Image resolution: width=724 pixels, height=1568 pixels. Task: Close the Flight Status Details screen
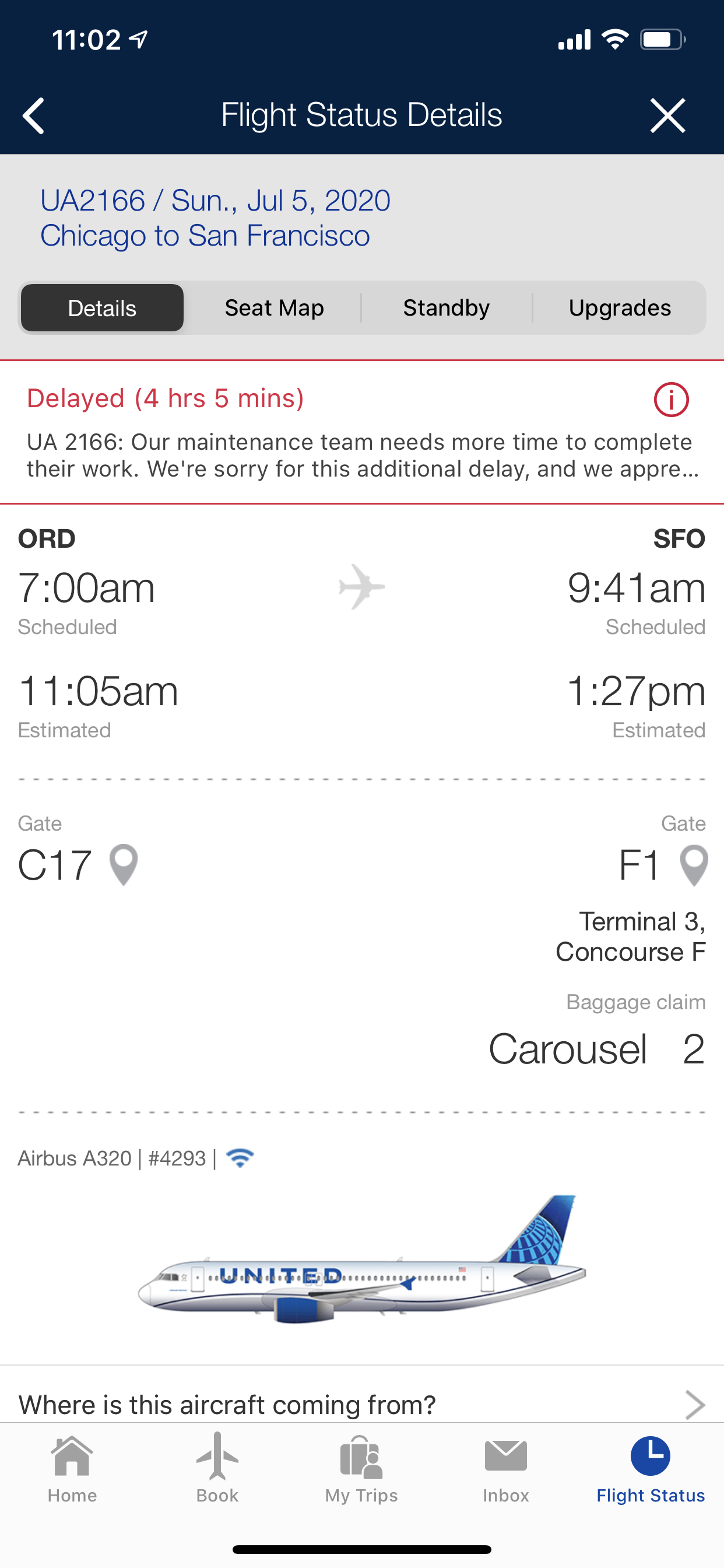coord(667,115)
